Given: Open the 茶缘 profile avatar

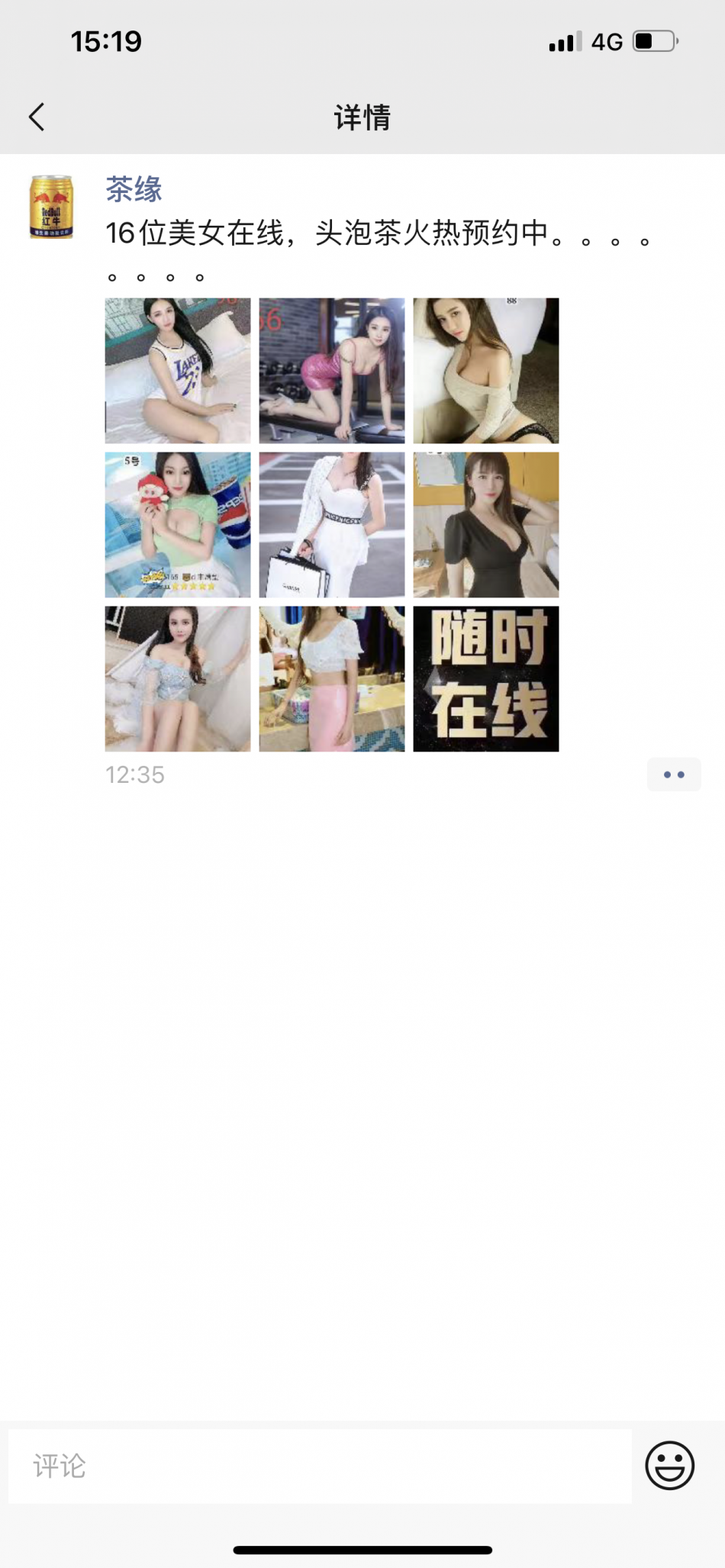Looking at the screenshot, I should [51, 207].
